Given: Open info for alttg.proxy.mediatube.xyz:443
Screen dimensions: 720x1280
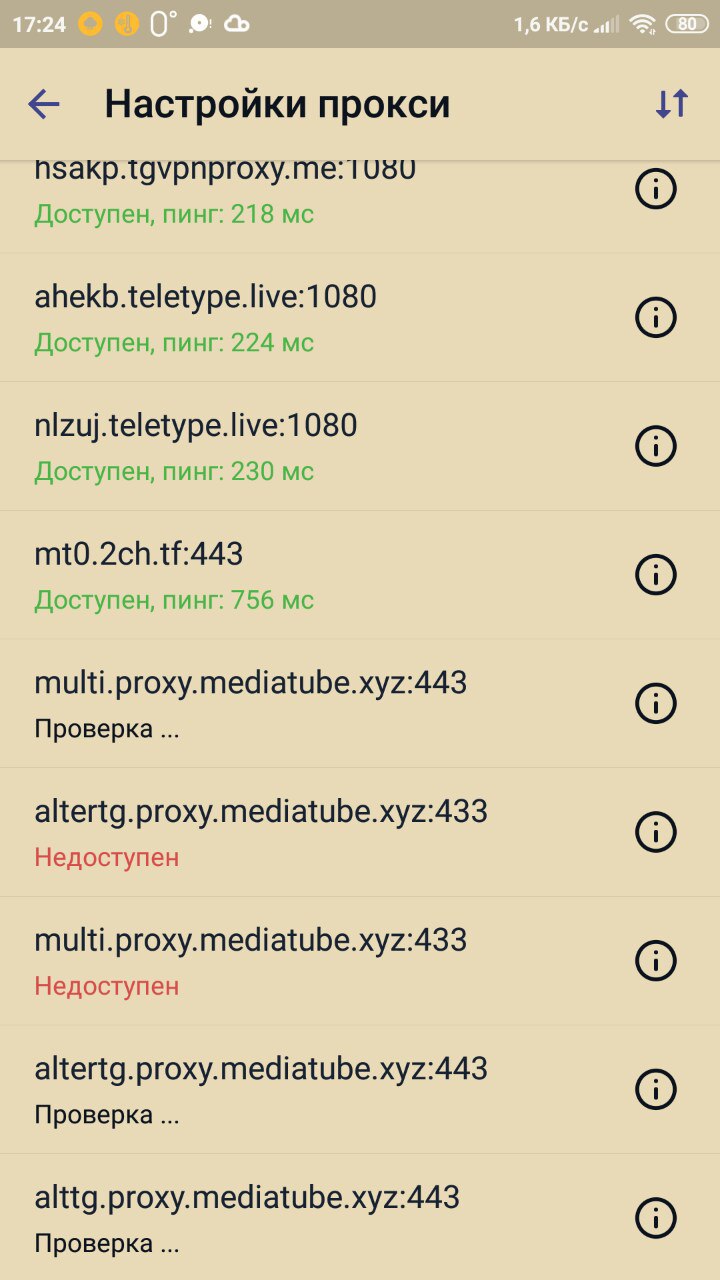Looking at the screenshot, I should point(656,1217).
